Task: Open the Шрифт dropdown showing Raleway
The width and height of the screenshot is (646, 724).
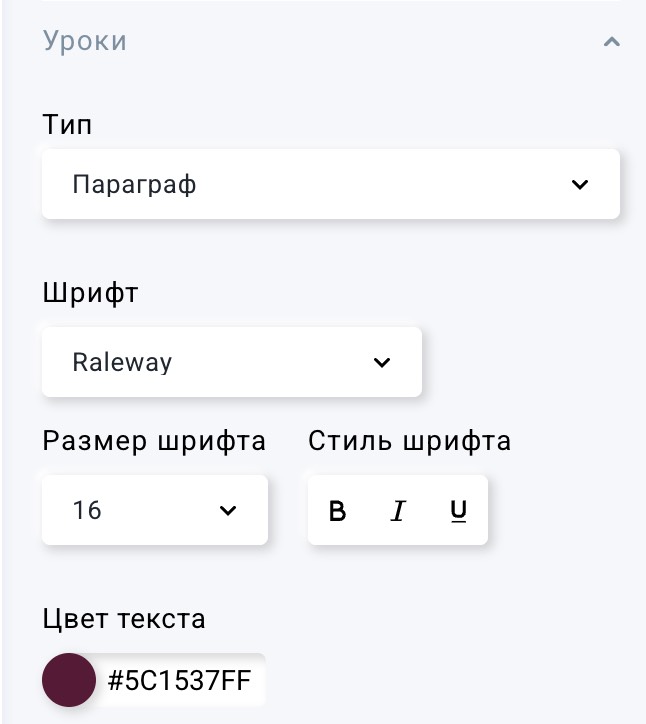Action: click(x=231, y=362)
